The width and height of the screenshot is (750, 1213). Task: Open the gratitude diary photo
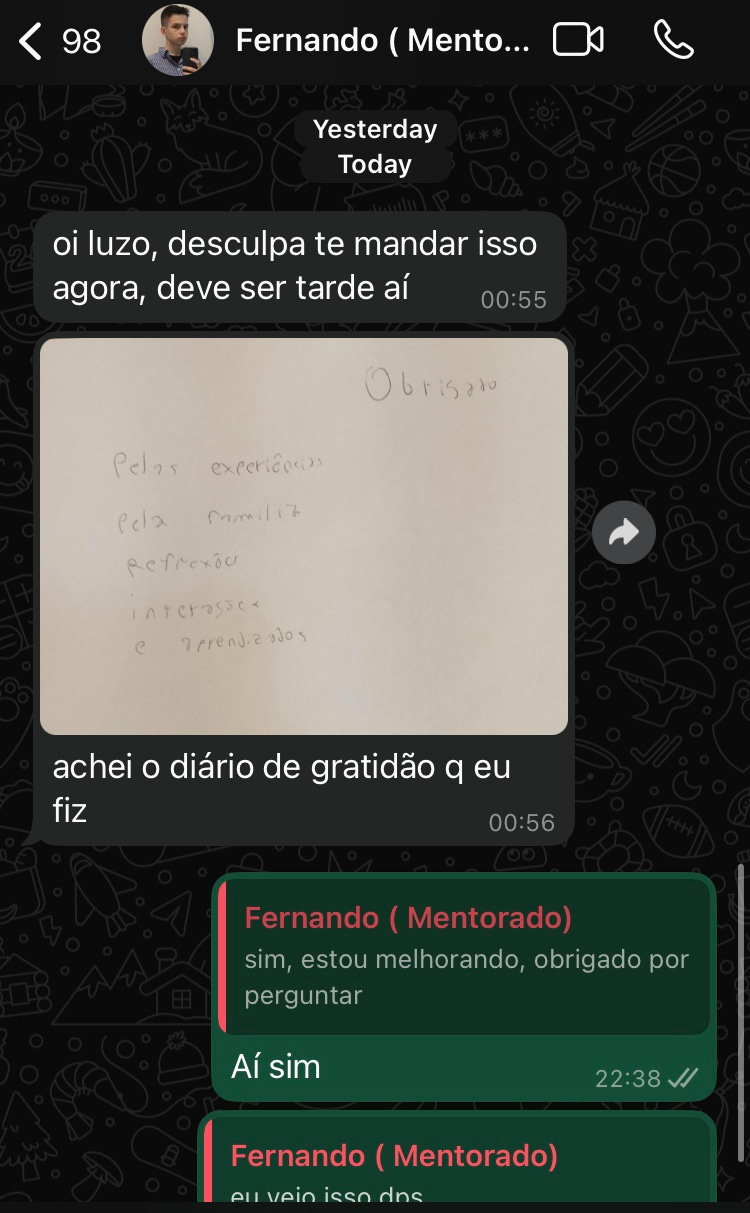point(304,536)
